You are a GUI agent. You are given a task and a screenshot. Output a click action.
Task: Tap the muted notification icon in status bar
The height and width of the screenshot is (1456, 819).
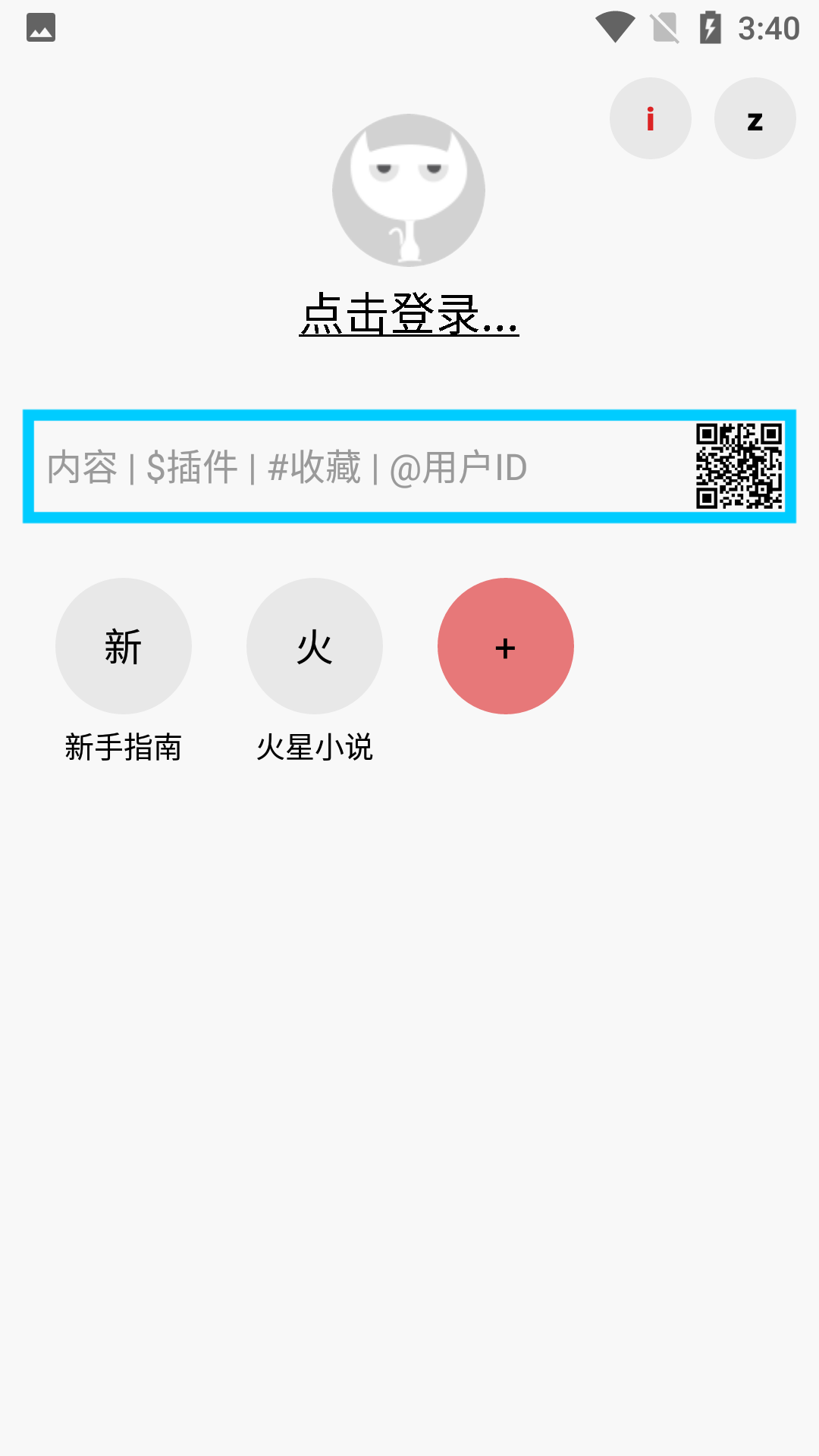(x=665, y=27)
